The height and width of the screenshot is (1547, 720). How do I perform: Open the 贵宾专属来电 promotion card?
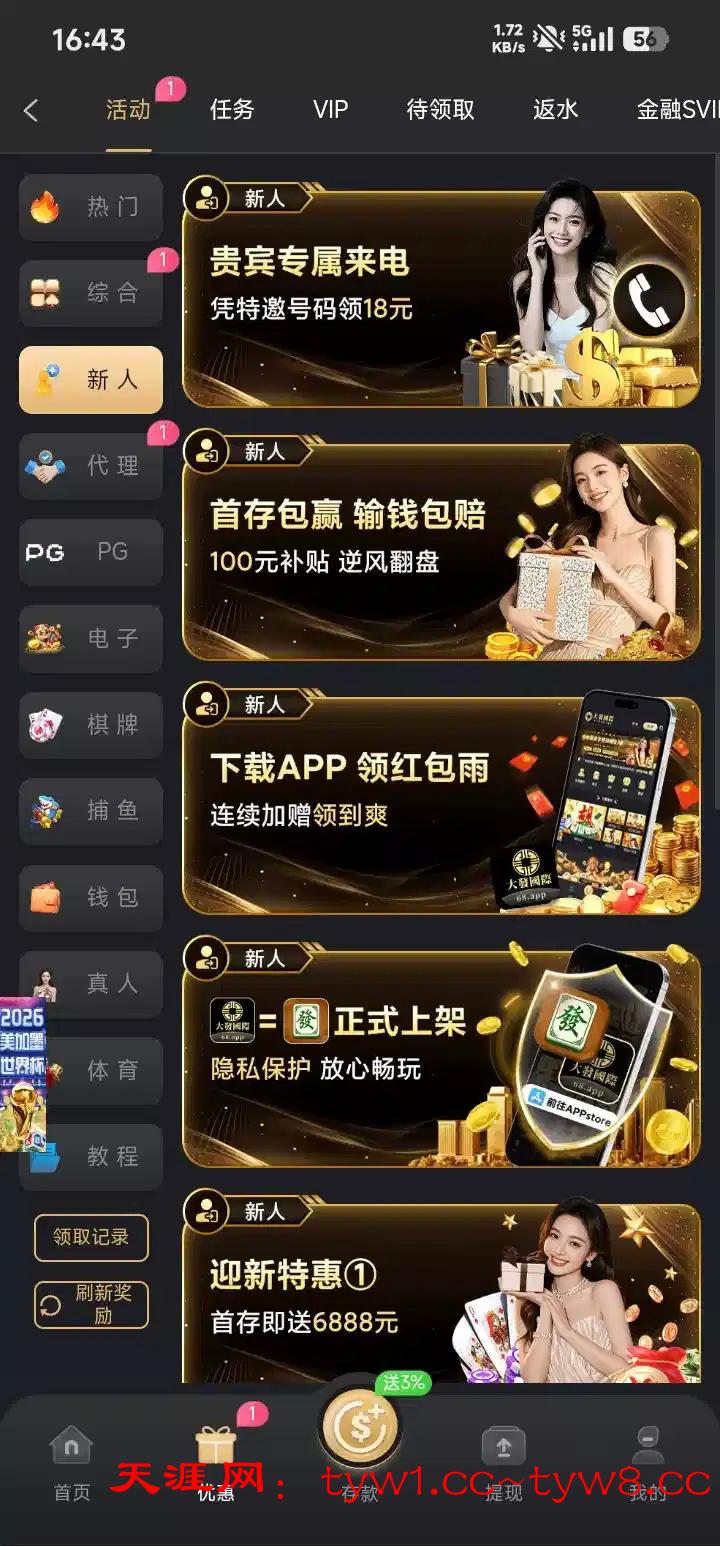[x=440, y=300]
